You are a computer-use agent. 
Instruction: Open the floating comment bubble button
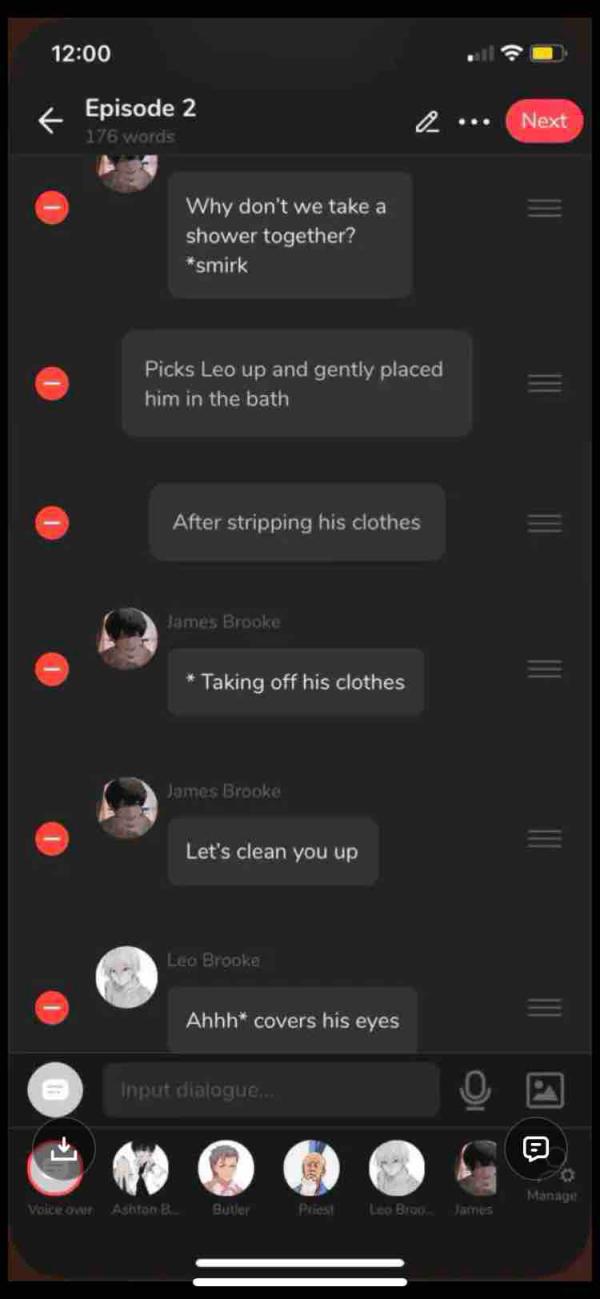click(x=536, y=1148)
